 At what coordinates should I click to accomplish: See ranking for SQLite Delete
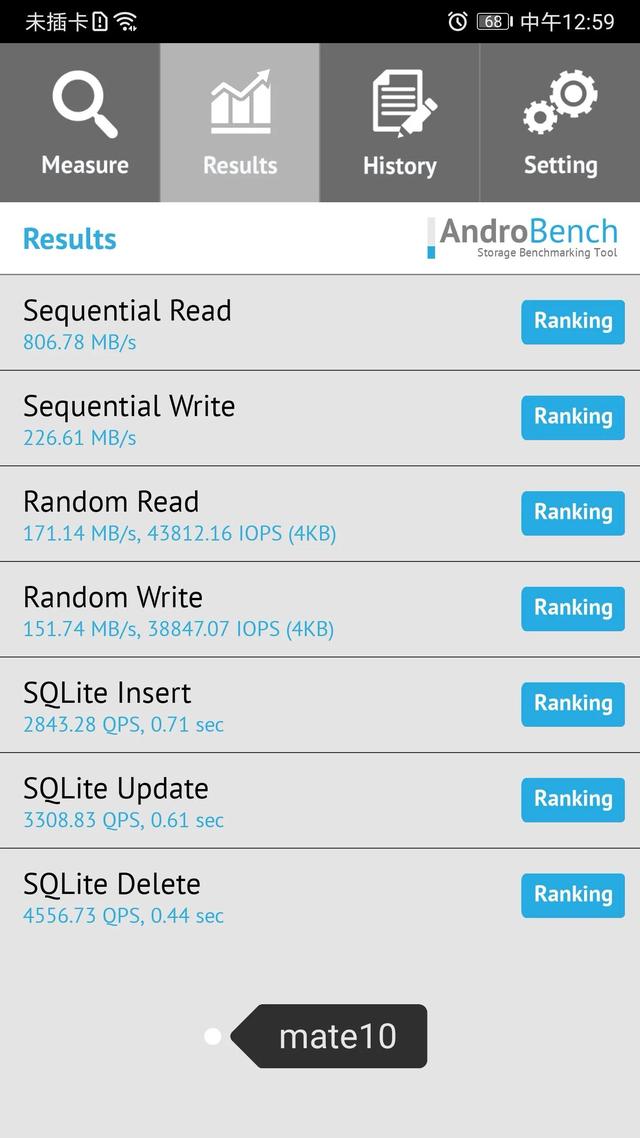pos(573,896)
